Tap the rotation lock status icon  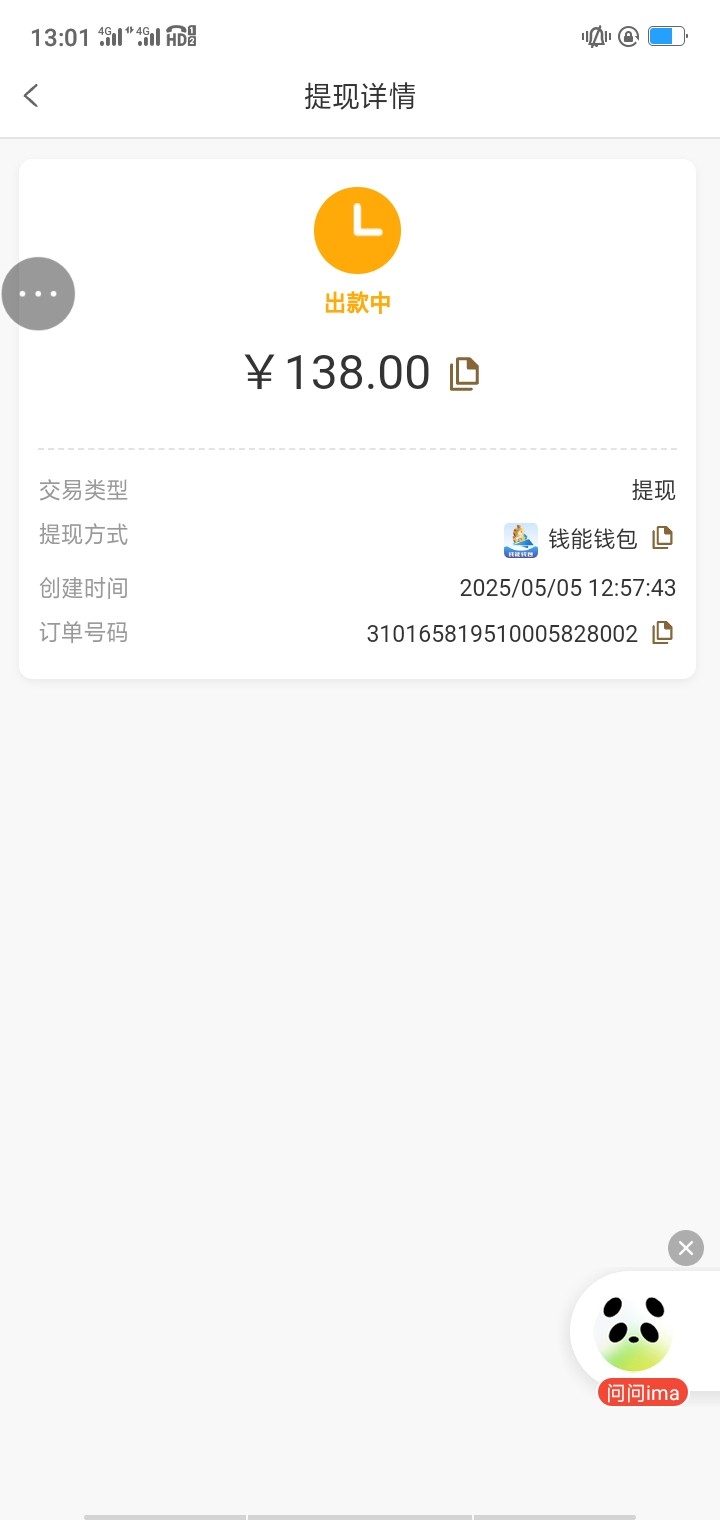[x=628, y=36]
